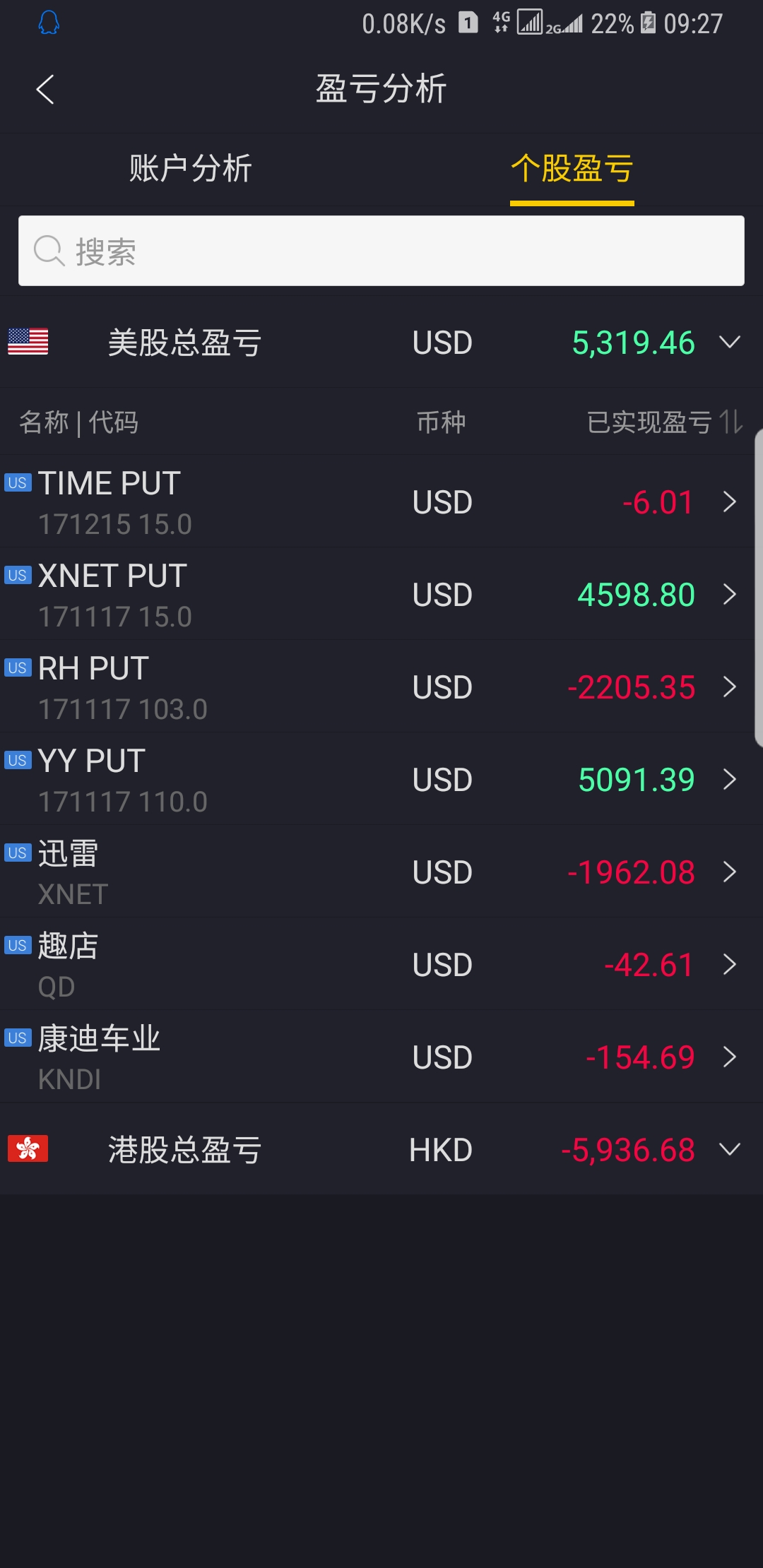This screenshot has height=1568, width=763.
Task: View RH PUT 171117 103.0 details
Action: [x=381, y=687]
